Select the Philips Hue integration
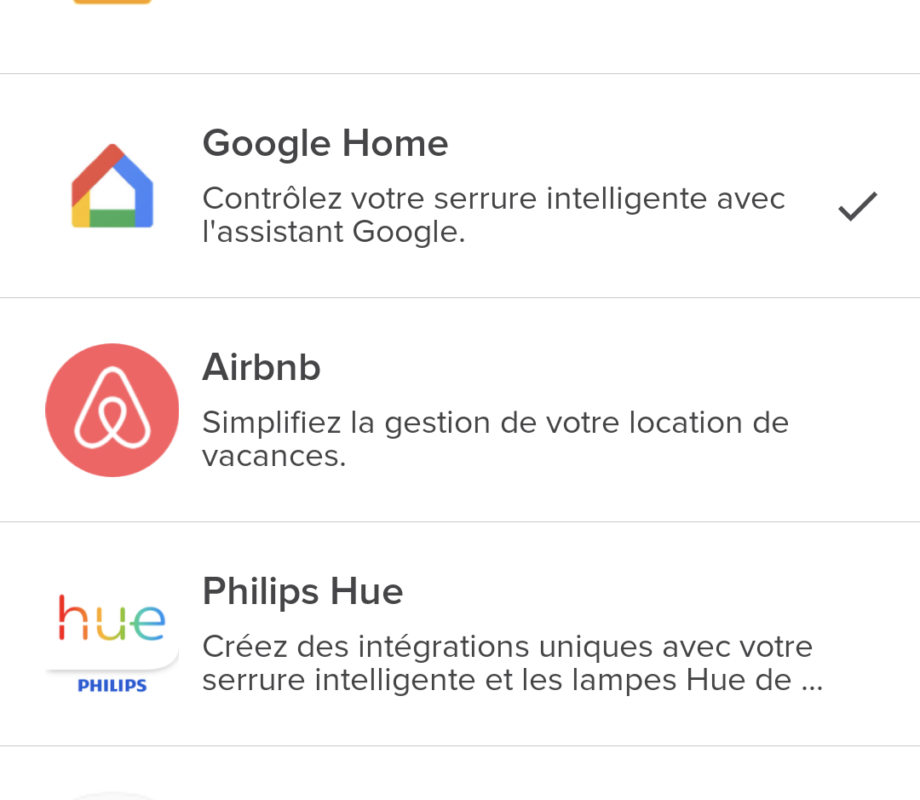This screenshot has height=800, width=920. click(x=460, y=634)
